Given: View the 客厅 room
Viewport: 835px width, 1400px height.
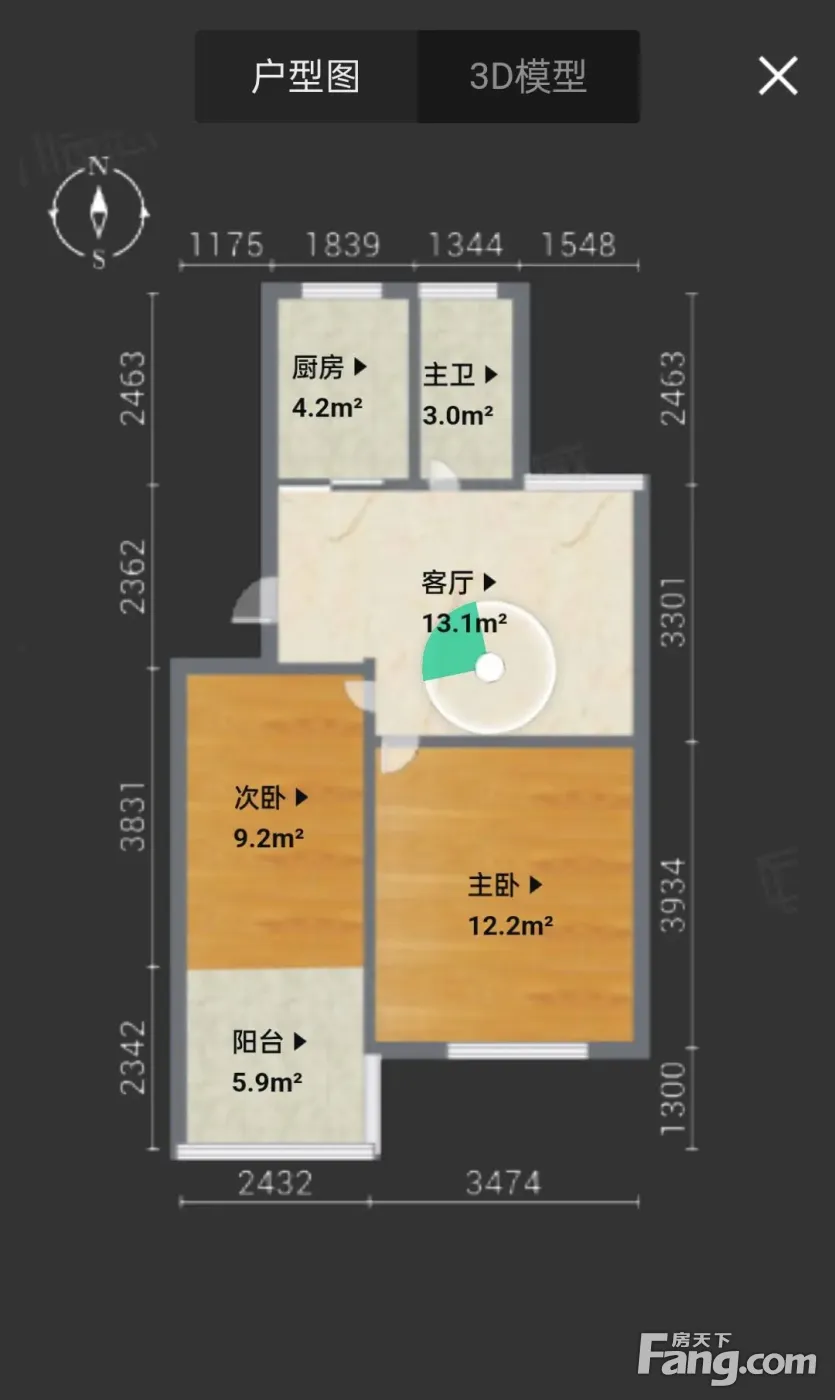Looking at the screenshot, I should 460,582.
